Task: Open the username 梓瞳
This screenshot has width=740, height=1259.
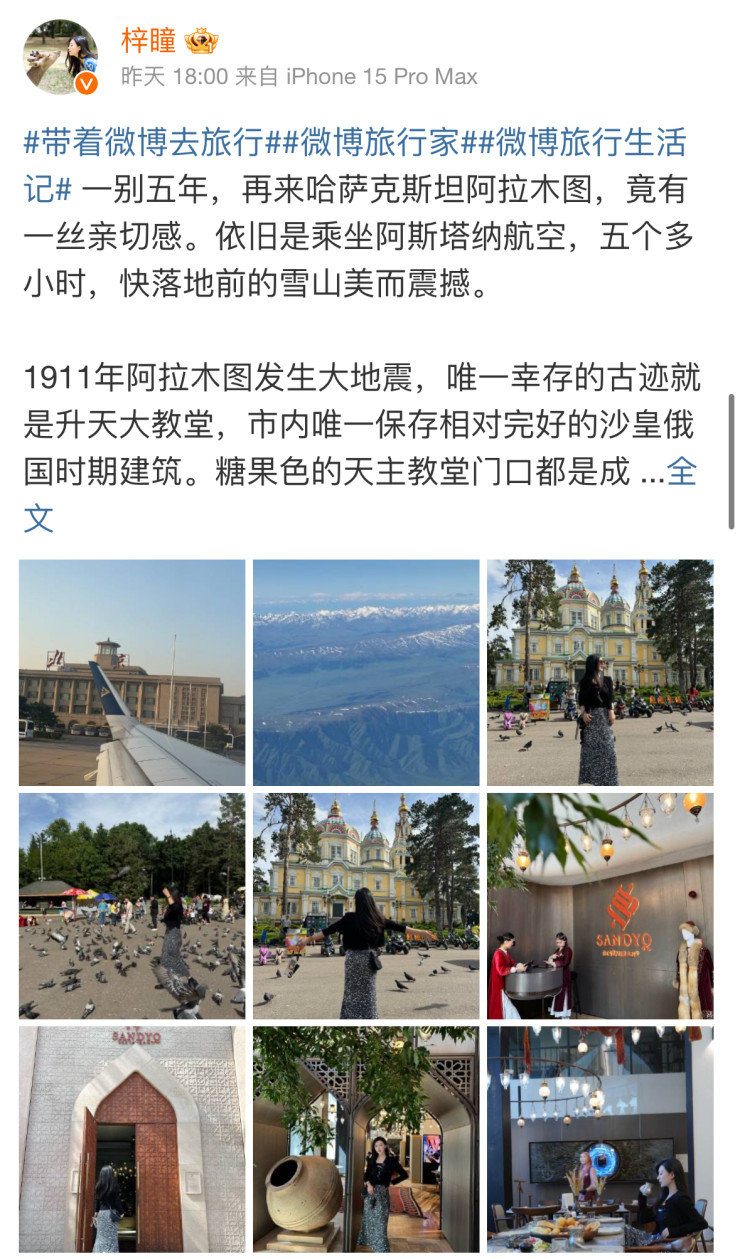Action: pos(148,41)
